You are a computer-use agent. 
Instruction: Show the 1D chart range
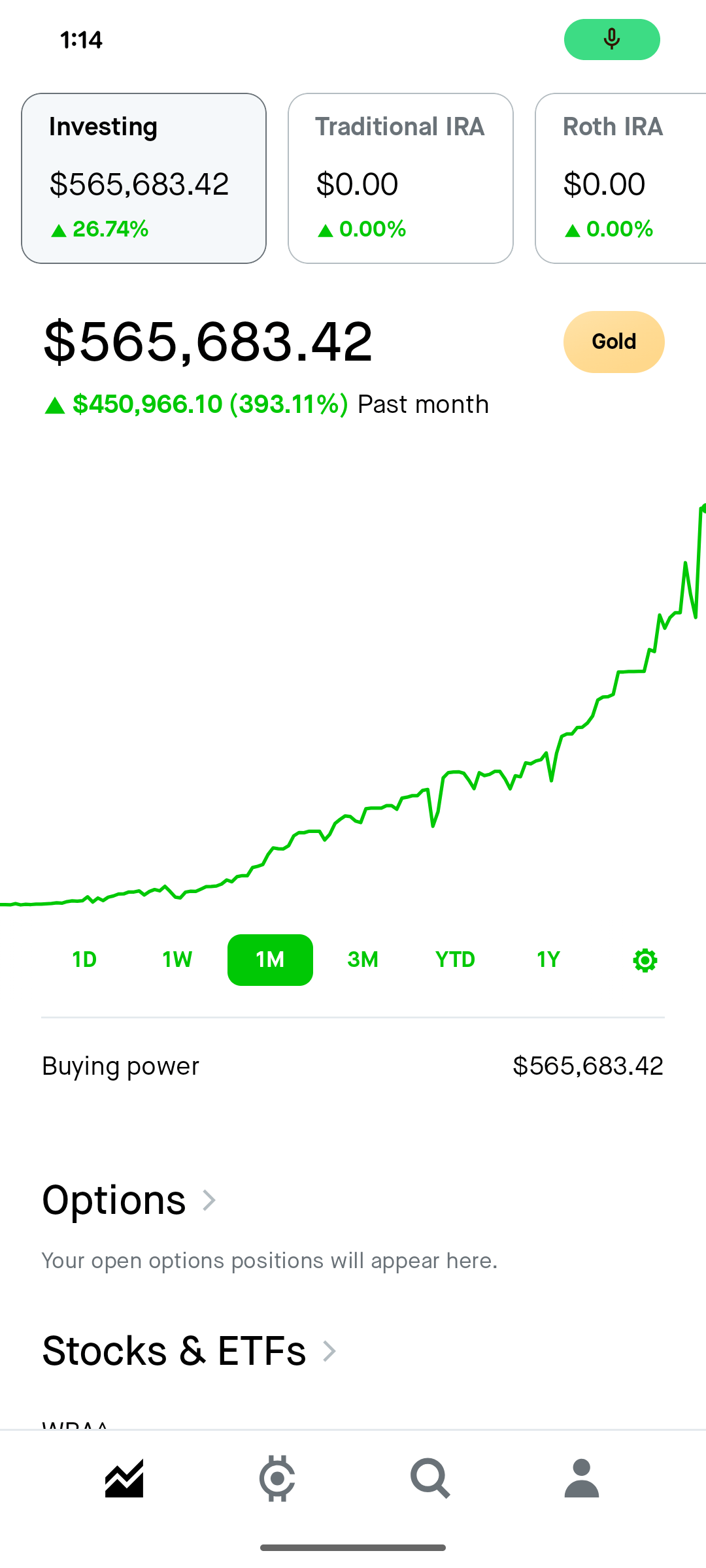(x=84, y=960)
